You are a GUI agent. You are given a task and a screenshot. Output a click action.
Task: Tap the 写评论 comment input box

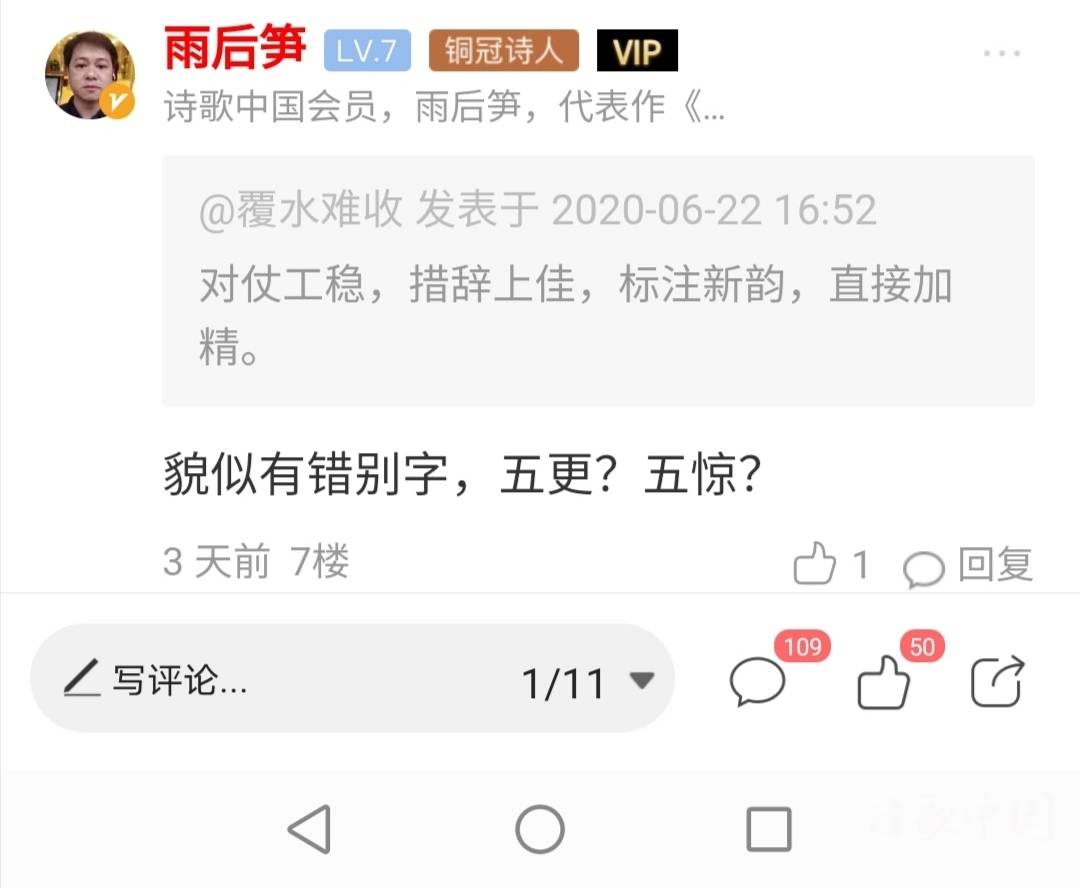(x=250, y=681)
